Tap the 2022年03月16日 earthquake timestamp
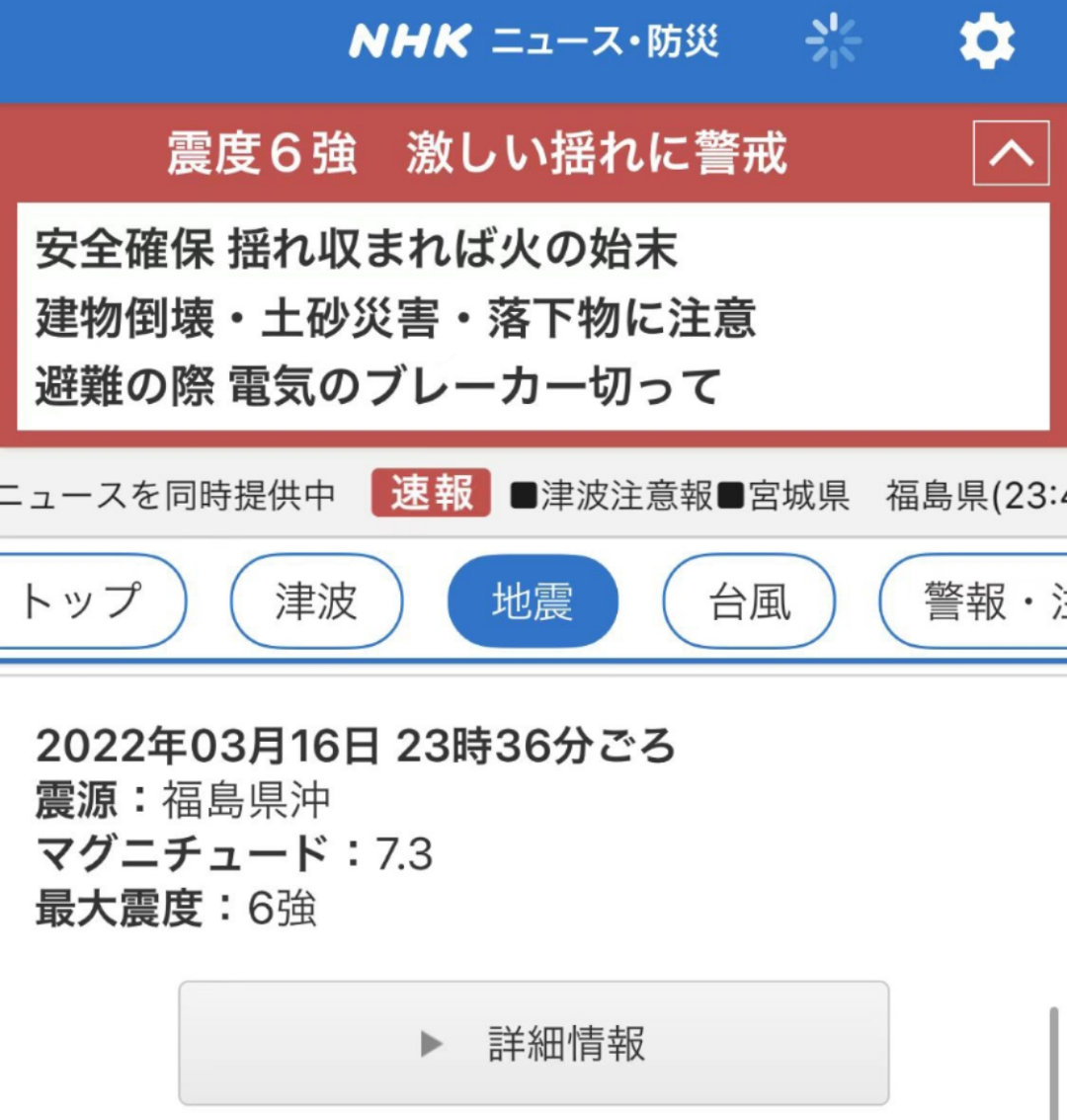This screenshot has height=1120, width=1067. click(x=356, y=748)
